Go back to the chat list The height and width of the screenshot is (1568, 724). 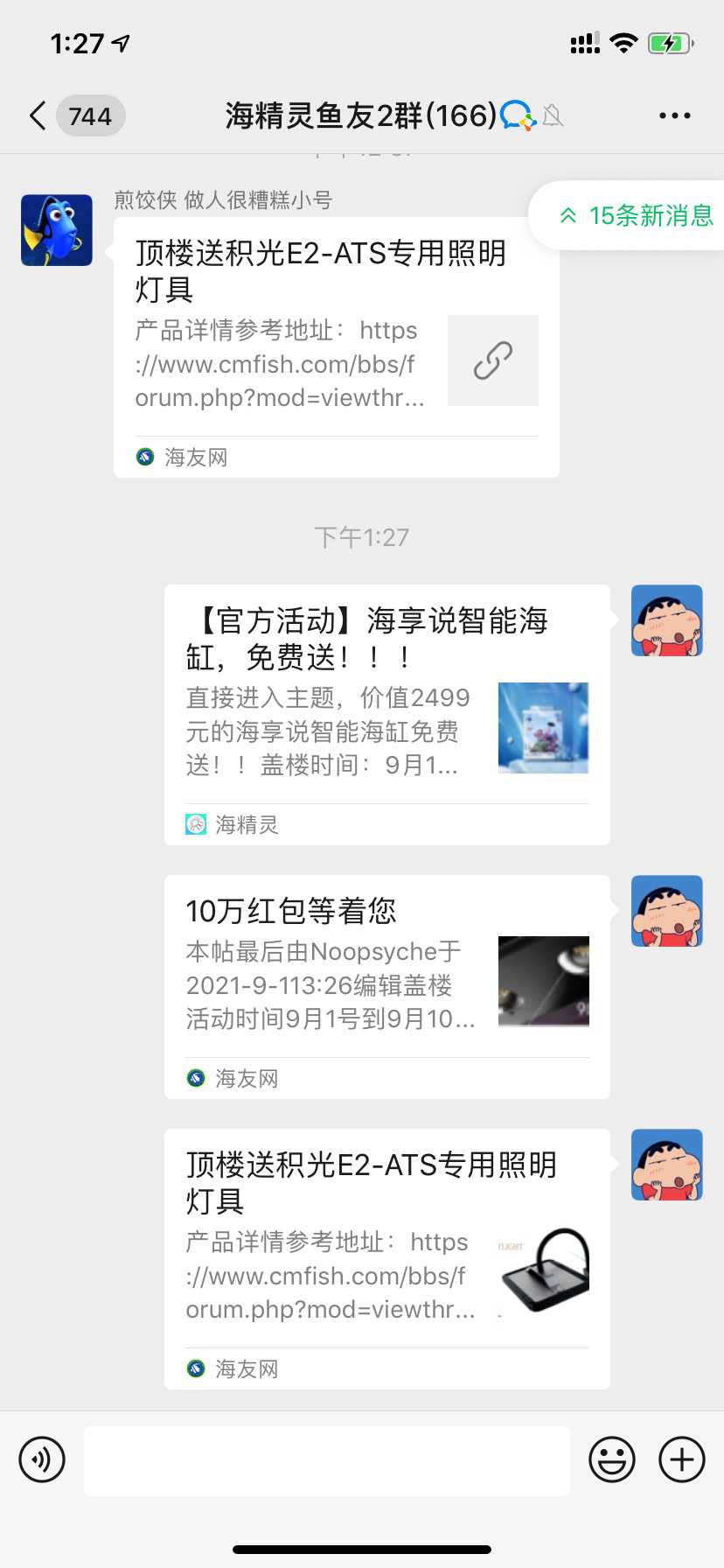pyautogui.click(x=38, y=115)
